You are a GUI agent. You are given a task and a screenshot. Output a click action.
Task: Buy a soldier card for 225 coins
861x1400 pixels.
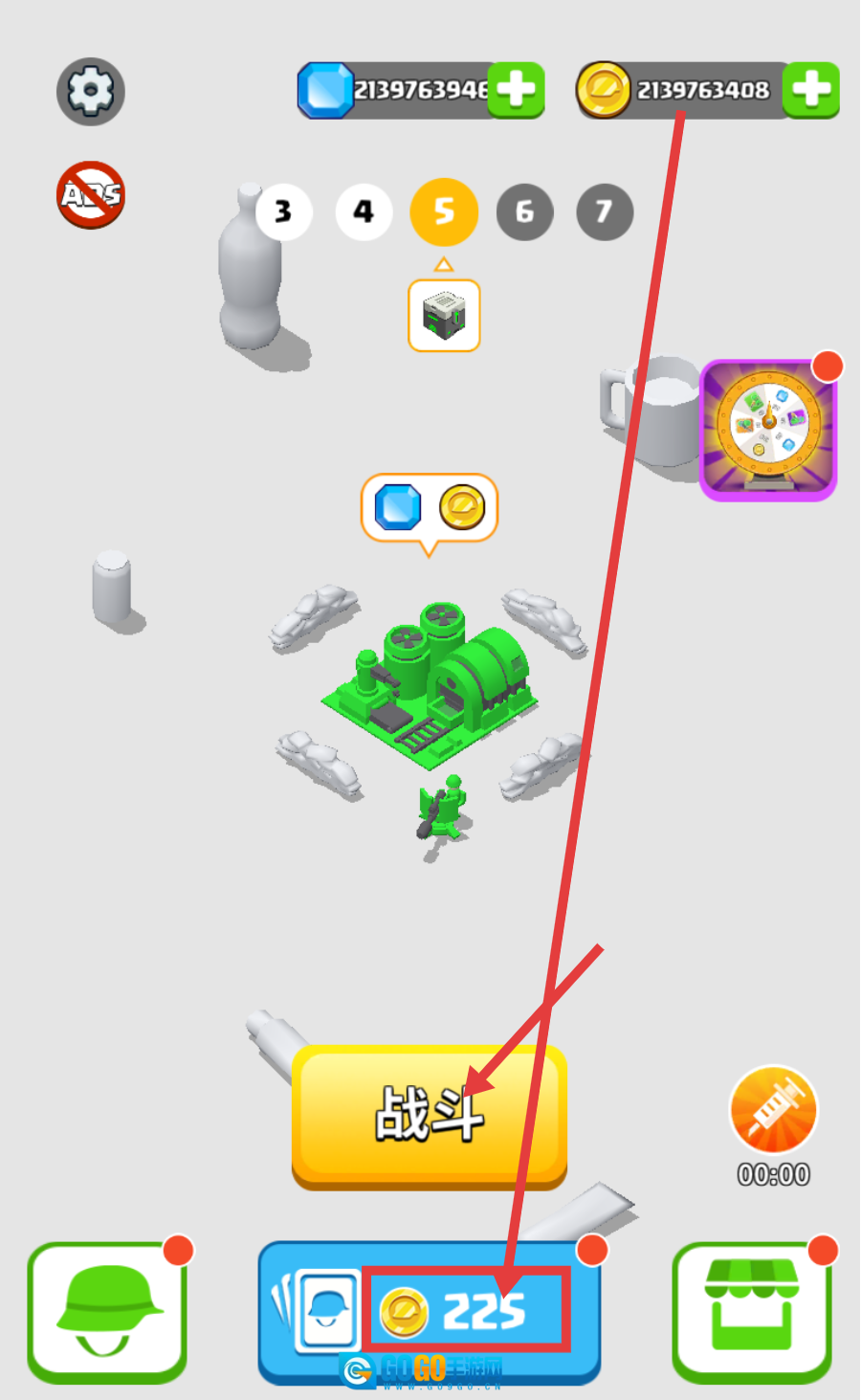pyautogui.click(x=430, y=1311)
